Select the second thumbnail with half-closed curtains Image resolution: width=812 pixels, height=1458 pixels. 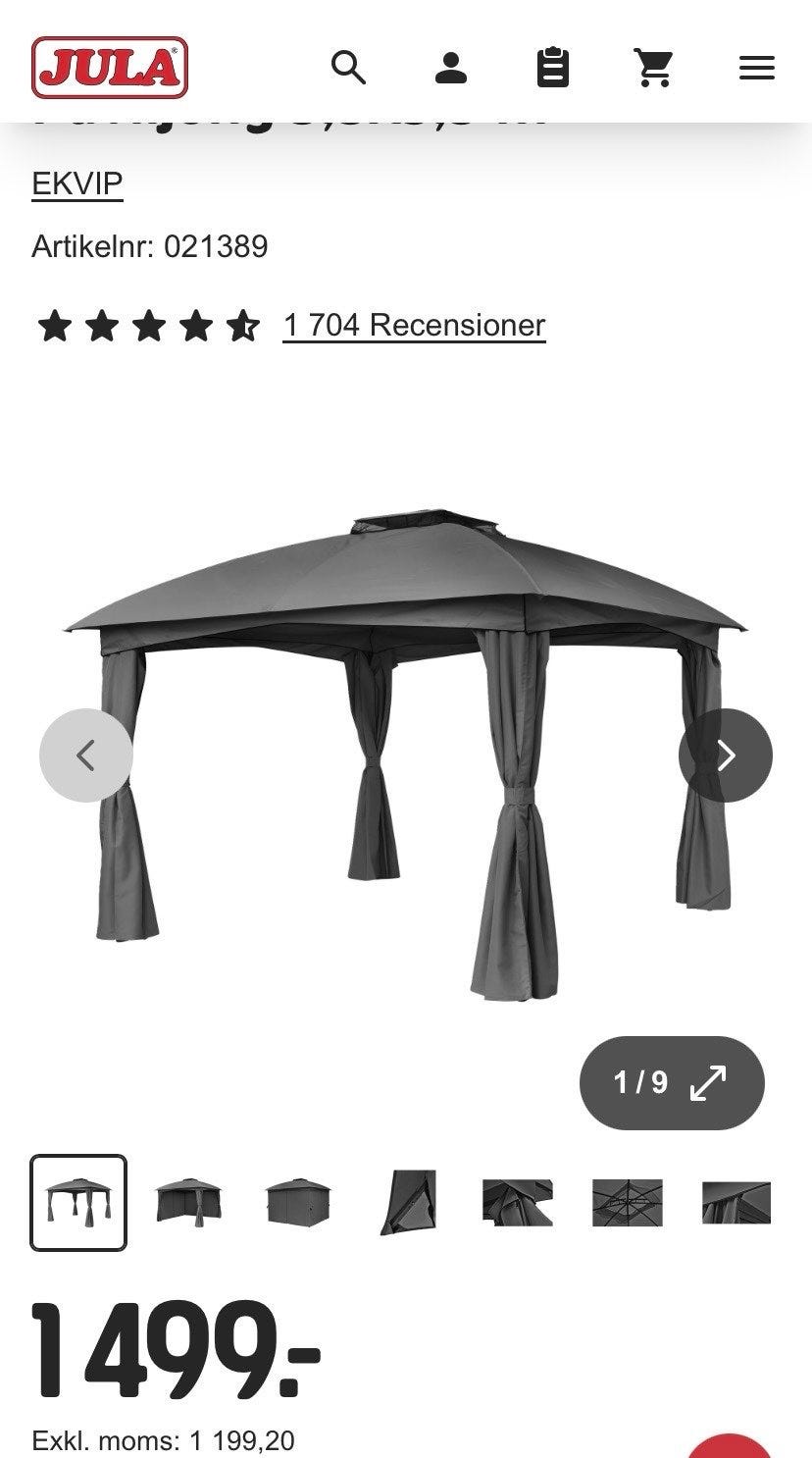[188, 1203]
